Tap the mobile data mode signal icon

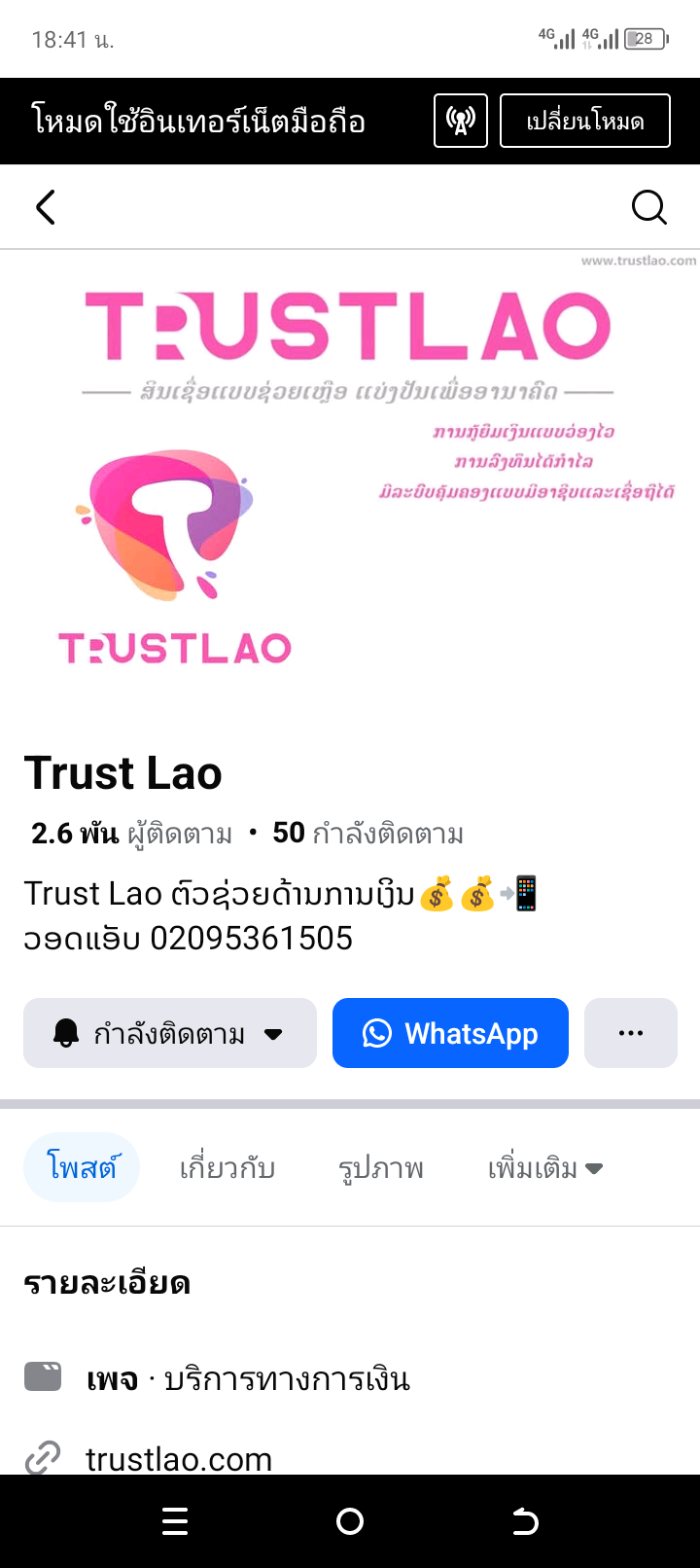pyautogui.click(x=460, y=121)
